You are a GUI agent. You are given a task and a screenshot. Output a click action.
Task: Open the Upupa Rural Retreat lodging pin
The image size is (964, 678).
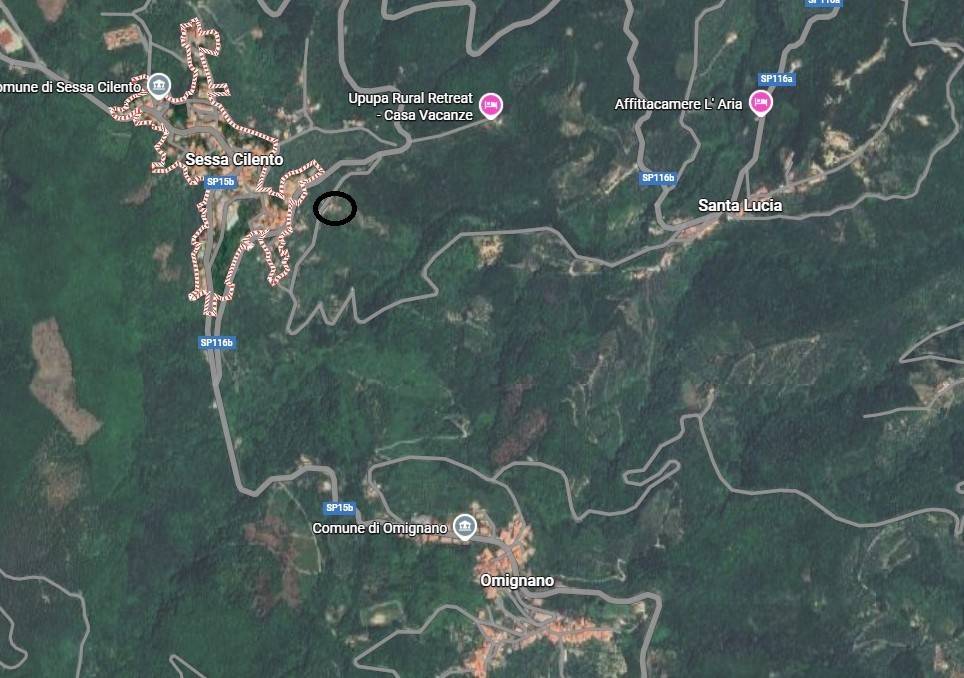[x=490, y=104]
